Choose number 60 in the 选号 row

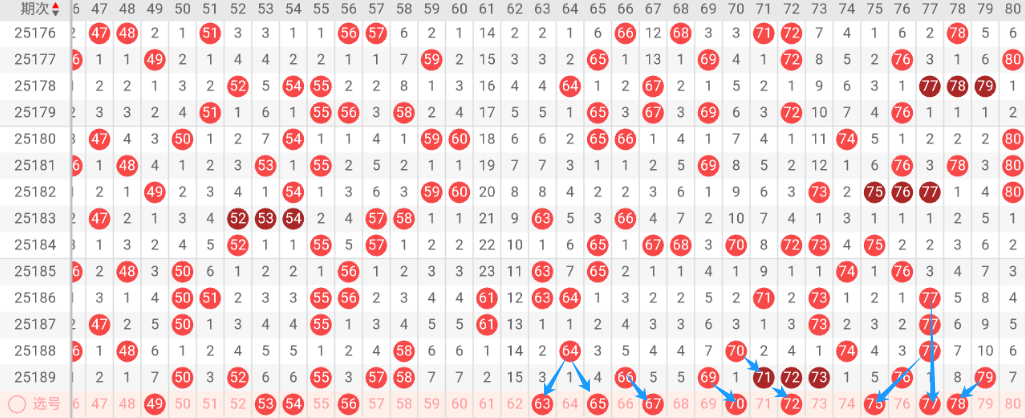459,404
